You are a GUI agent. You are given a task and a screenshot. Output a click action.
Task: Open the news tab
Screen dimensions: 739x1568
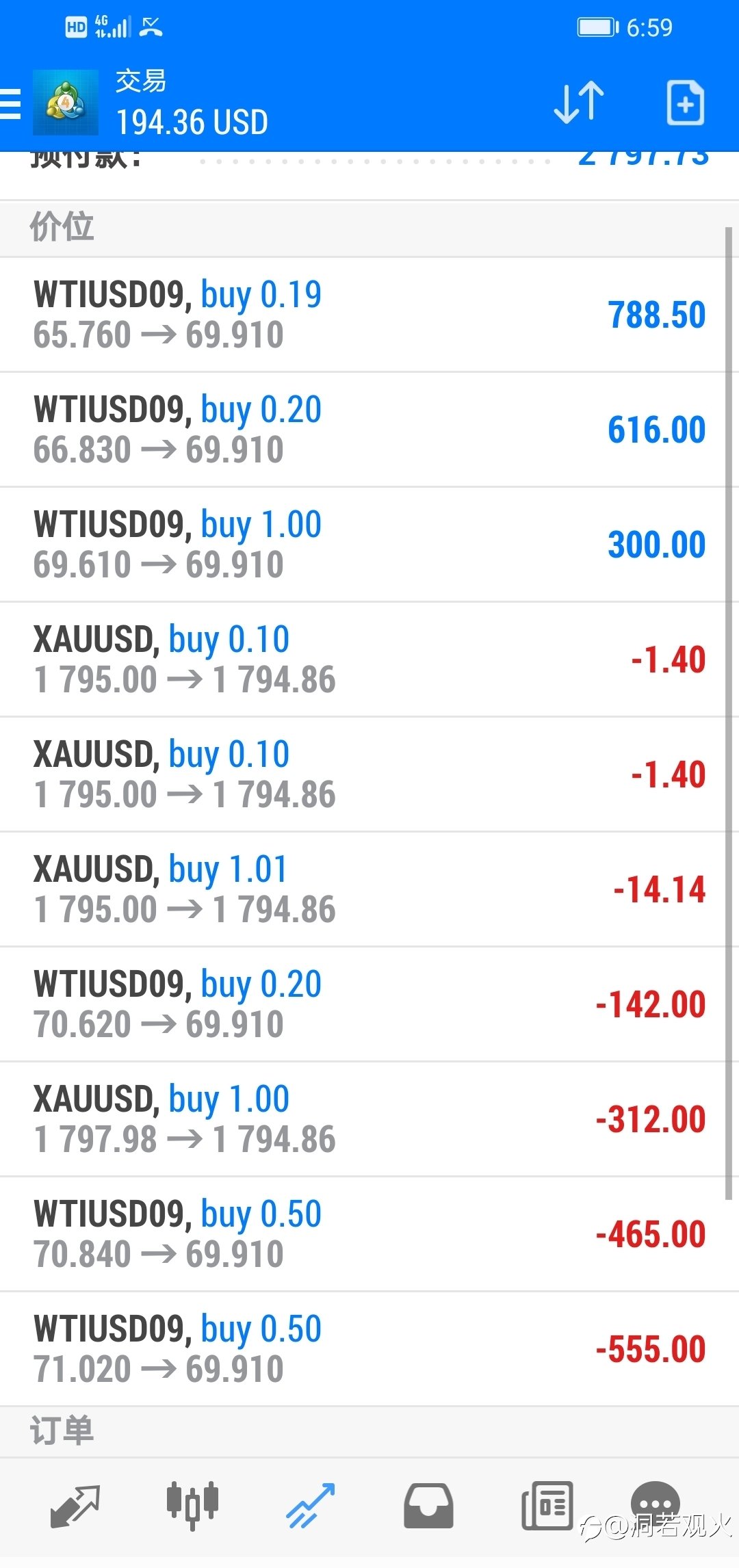[547, 1506]
